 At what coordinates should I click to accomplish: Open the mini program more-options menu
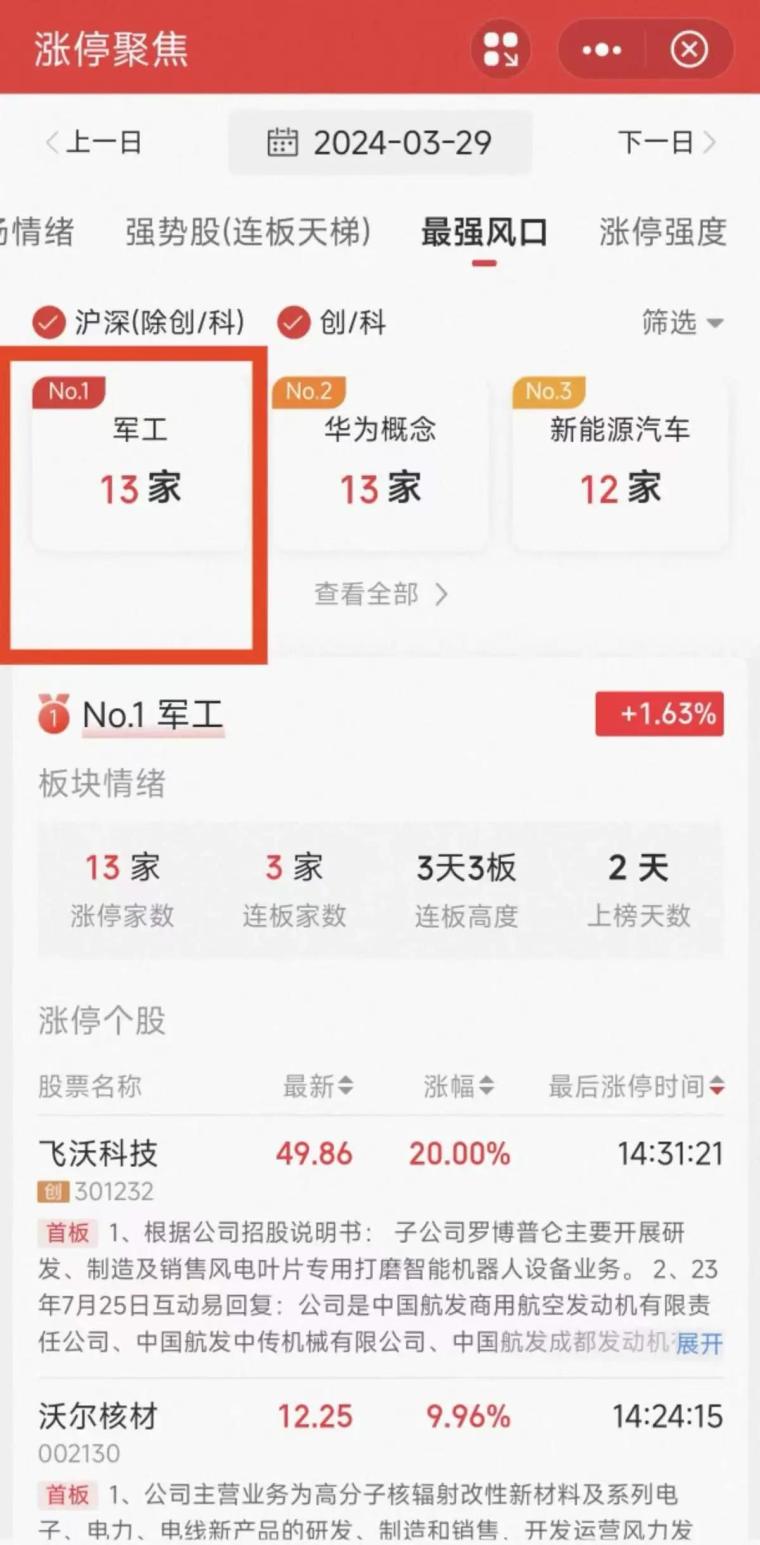coord(601,49)
